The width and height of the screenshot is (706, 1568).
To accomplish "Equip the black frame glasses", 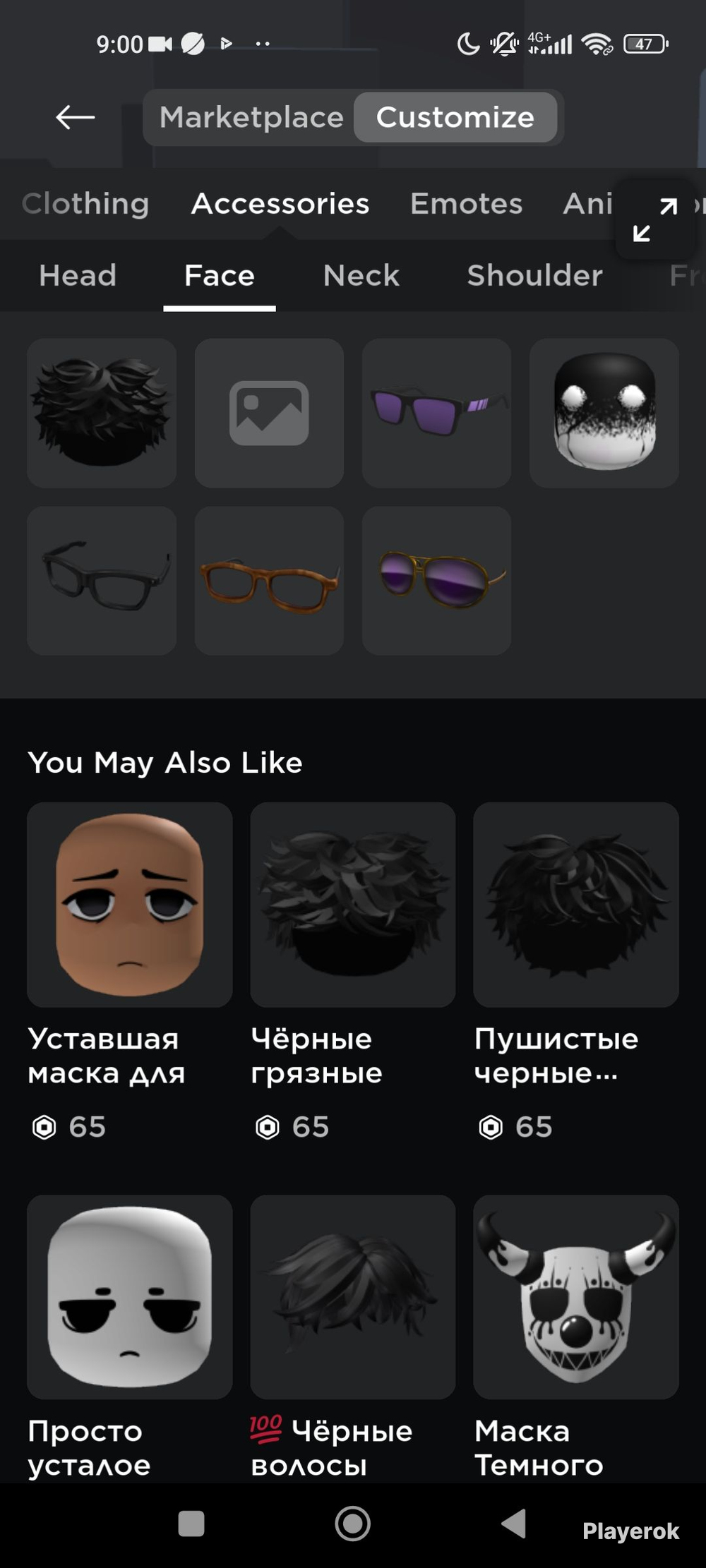I will (102, 580).
